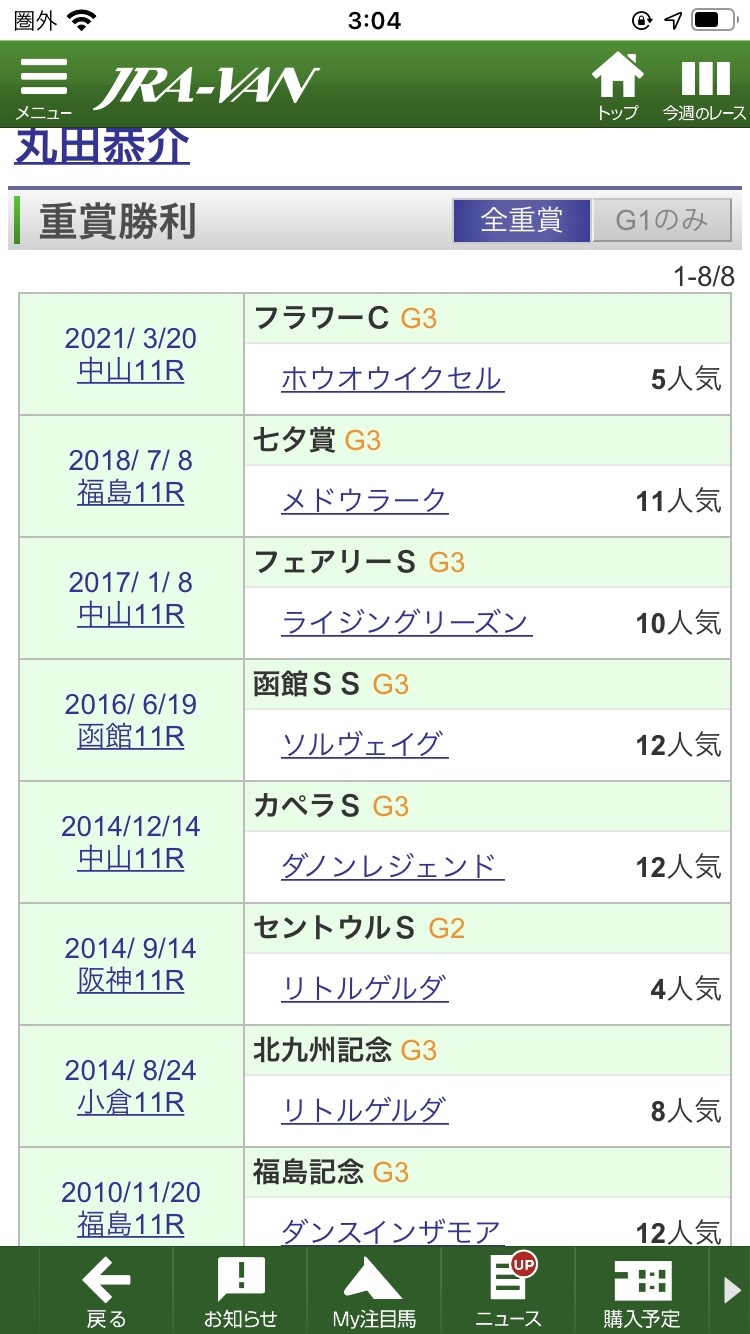
Task: Open the 福島11R race from 2018/7/8
Action: tap(131, 493)
